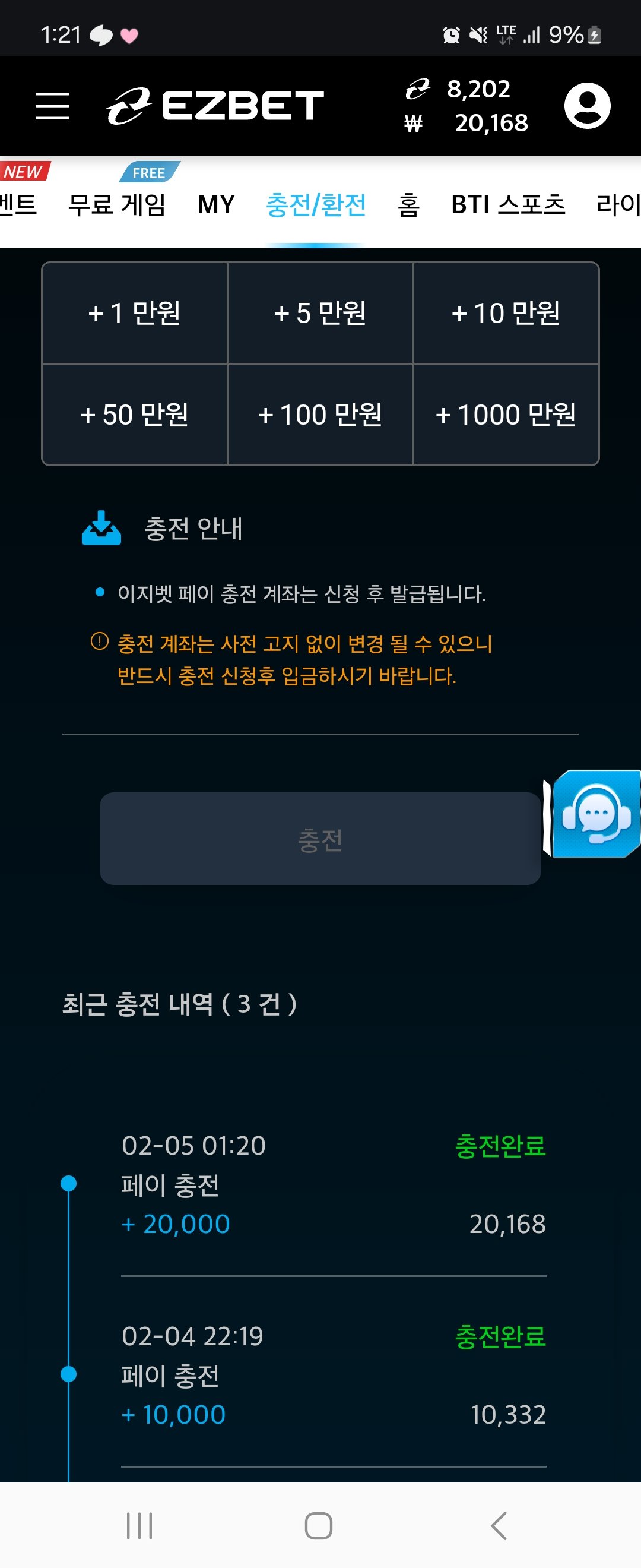Open the customer support chat
Image resolution: width=641 pixels, height=1568 pixels.
pos(595,814)
